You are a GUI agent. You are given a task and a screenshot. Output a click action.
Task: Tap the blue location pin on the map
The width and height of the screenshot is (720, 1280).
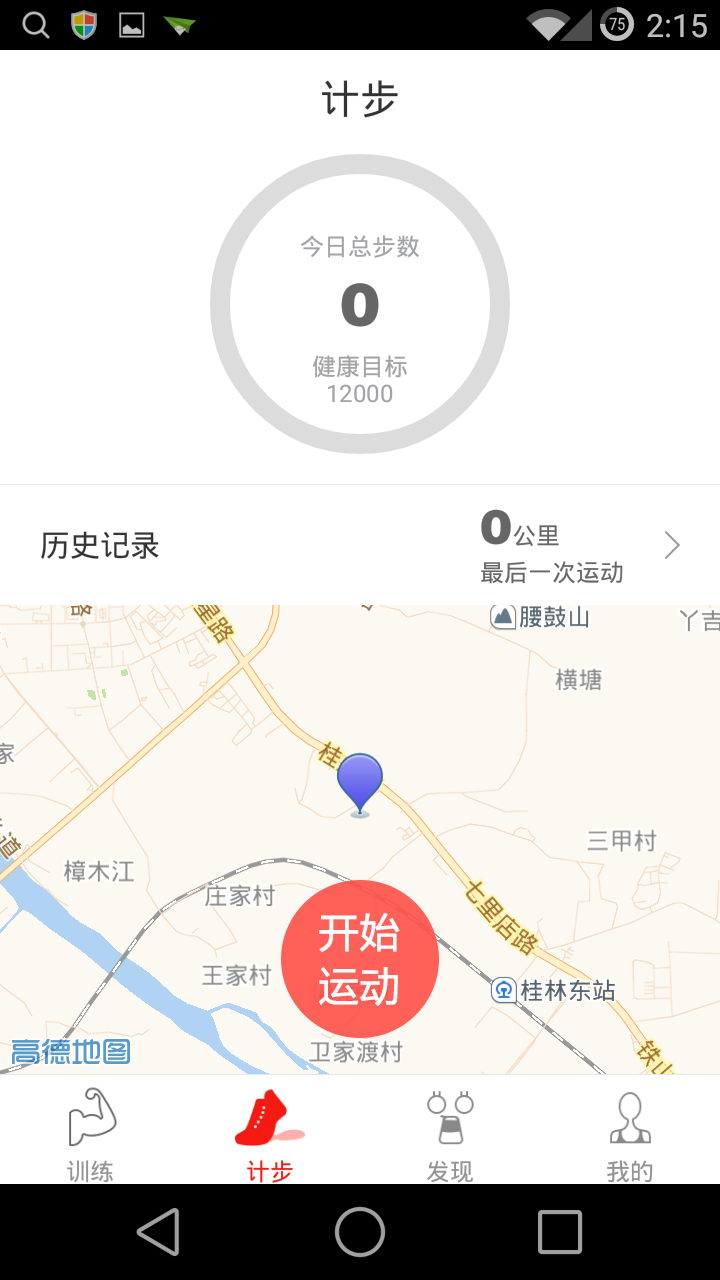click(x=360, y=780)
